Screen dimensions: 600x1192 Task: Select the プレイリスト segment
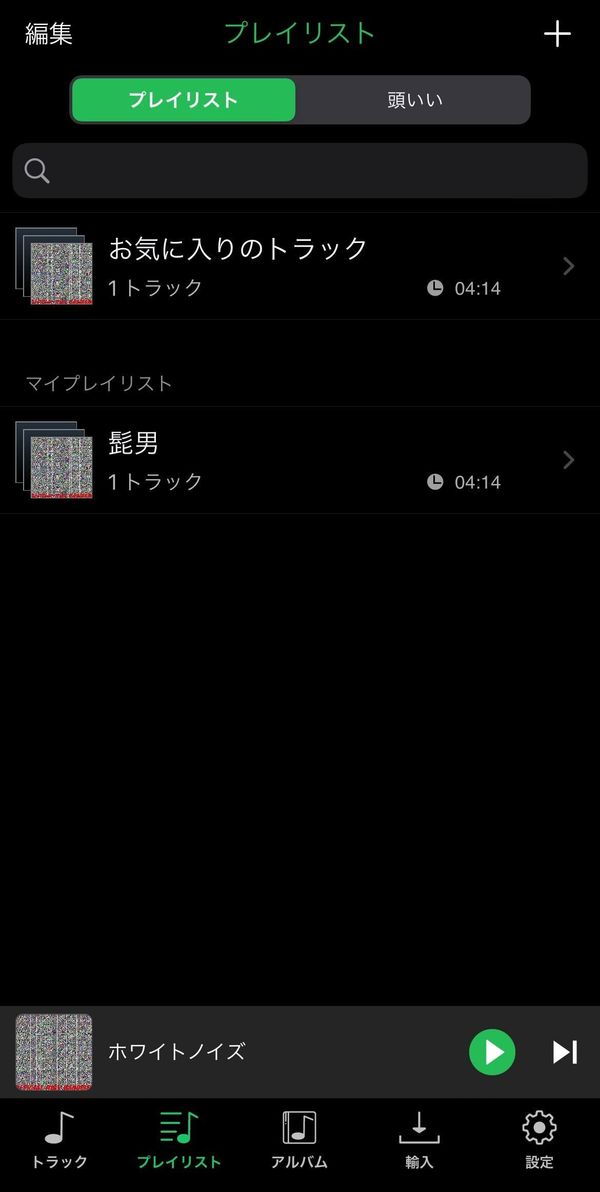click(183, 100)
